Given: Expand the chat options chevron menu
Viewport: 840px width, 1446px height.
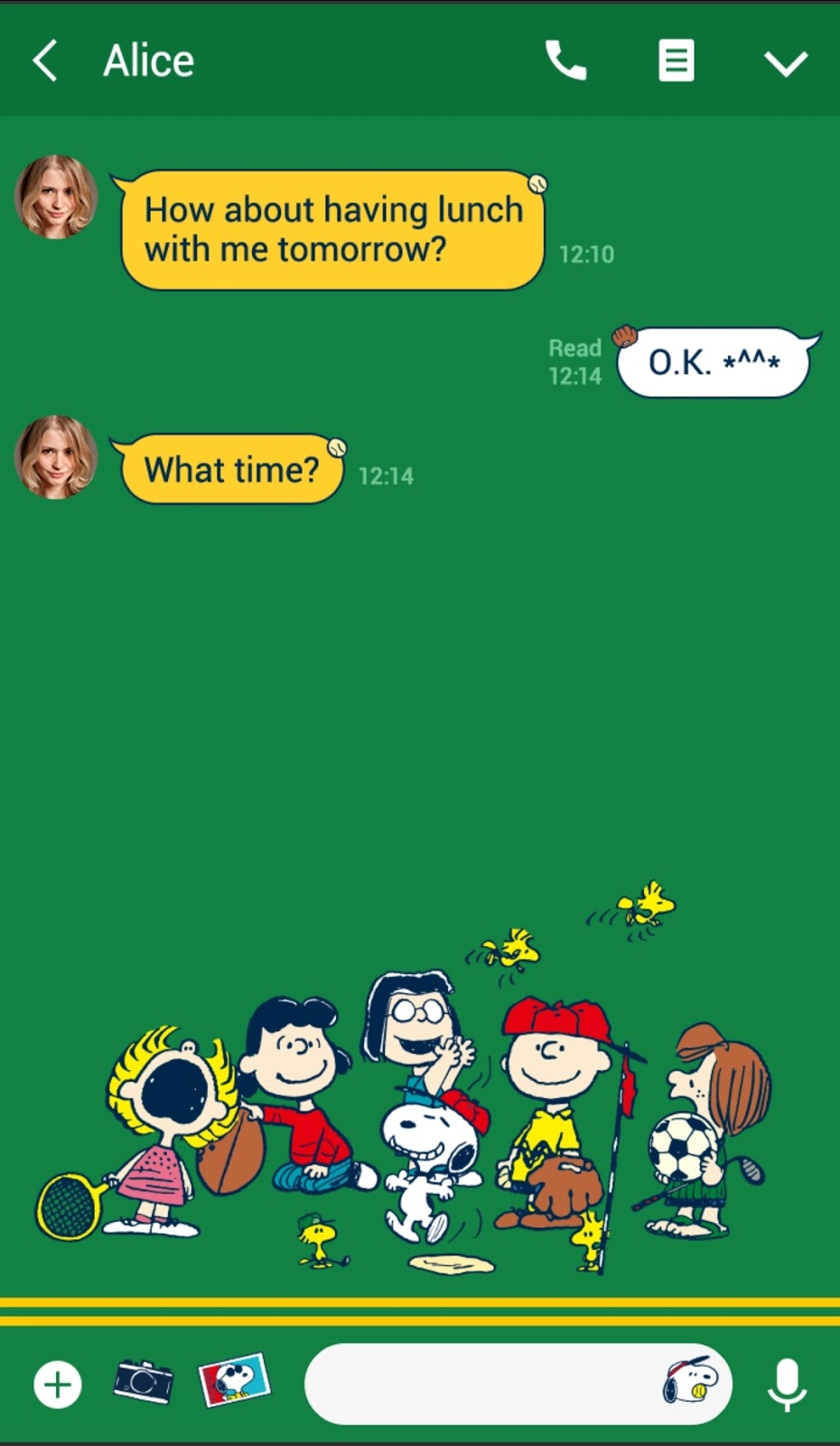Looking at the screenshot, I should (785, 63).
